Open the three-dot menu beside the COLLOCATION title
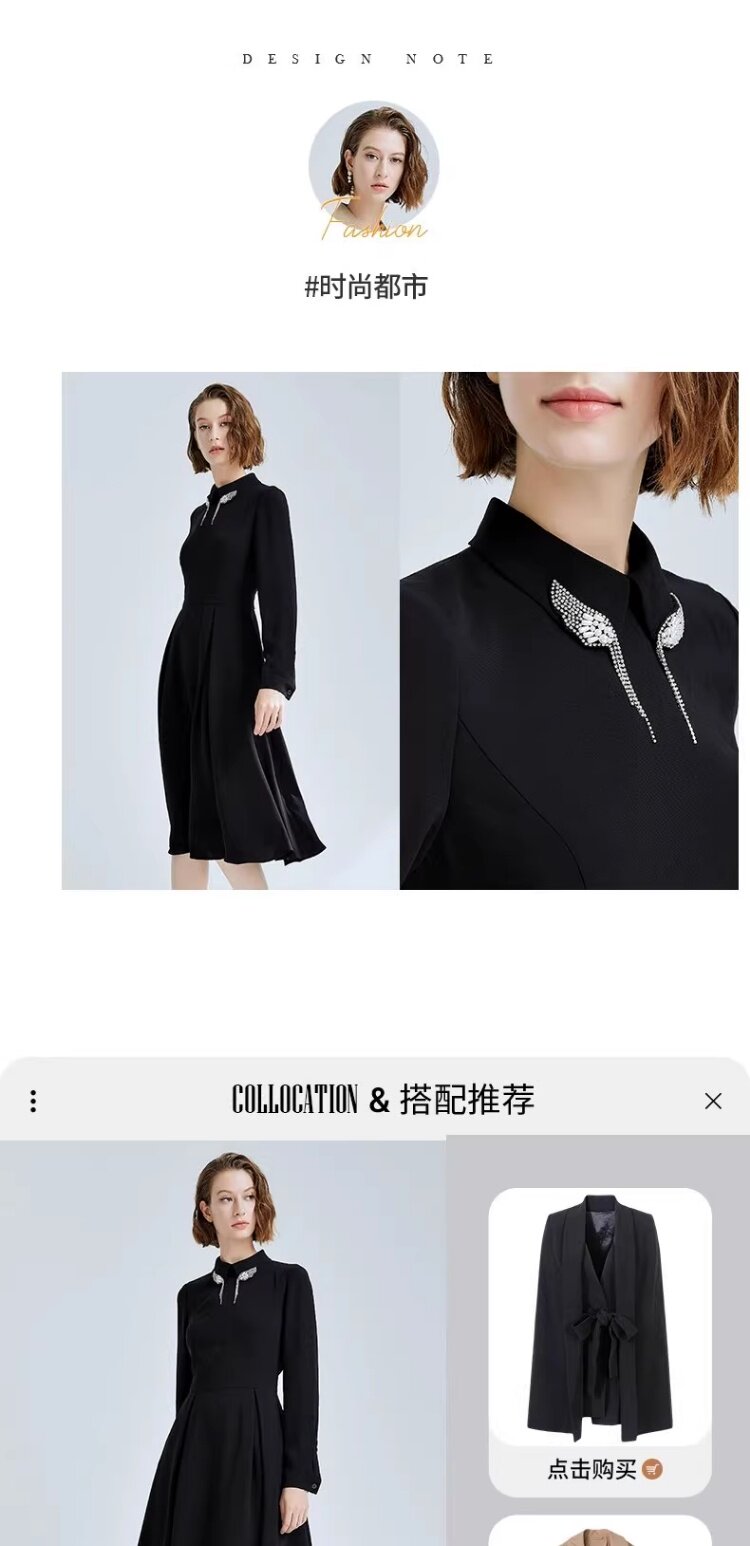Screen dimensions: 750x1546 tap(33, 1101)
